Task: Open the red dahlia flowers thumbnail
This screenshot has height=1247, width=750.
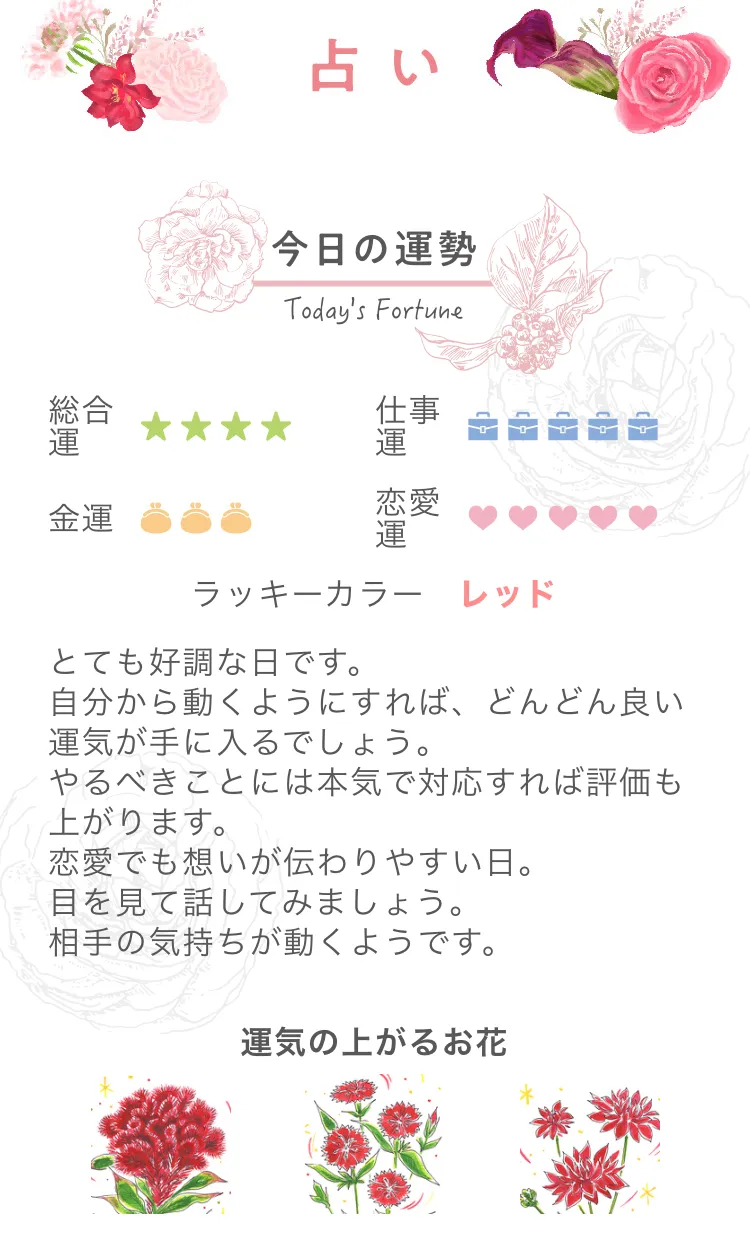Action: click(x=588, y=1143)
